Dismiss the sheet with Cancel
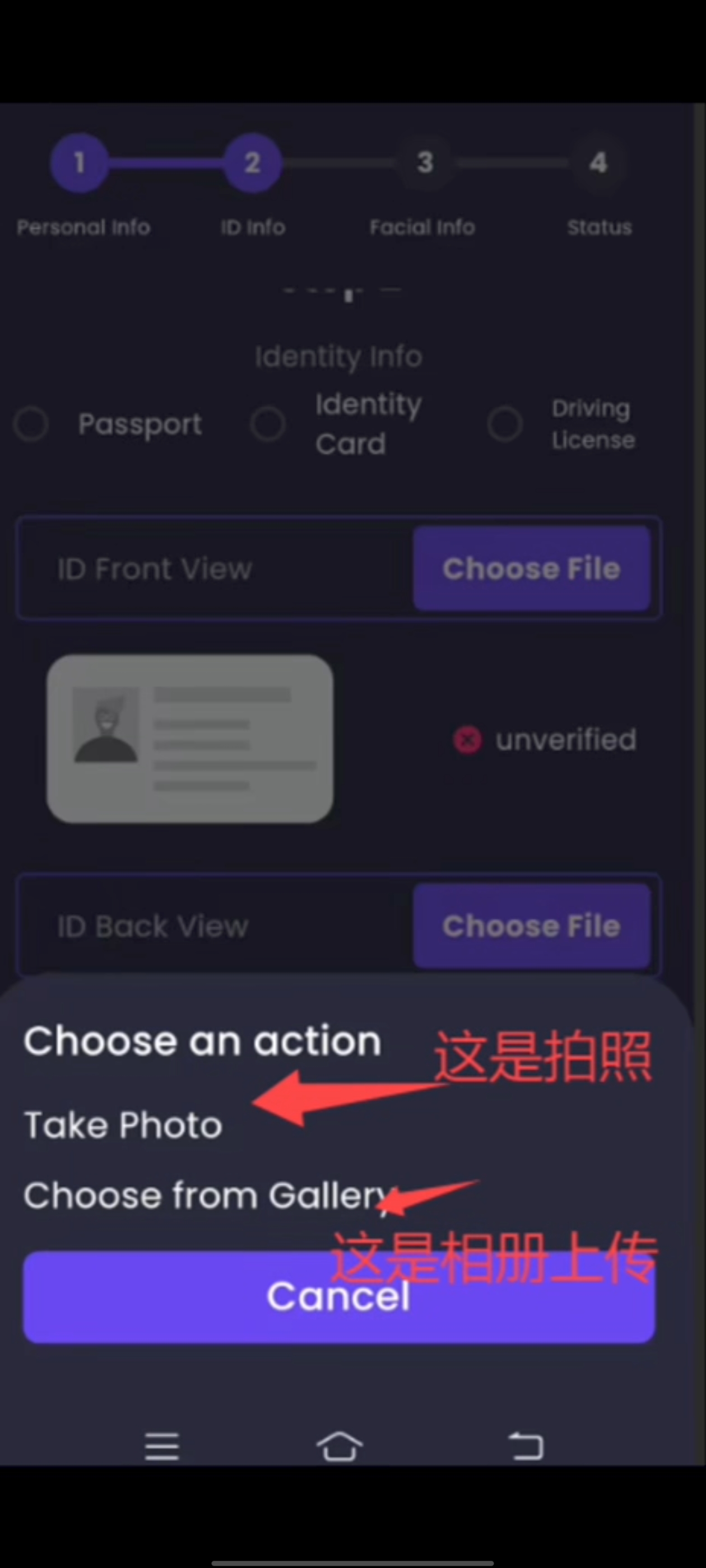Viewport: 706px width, 1568px height. (x=338, y=1297)
